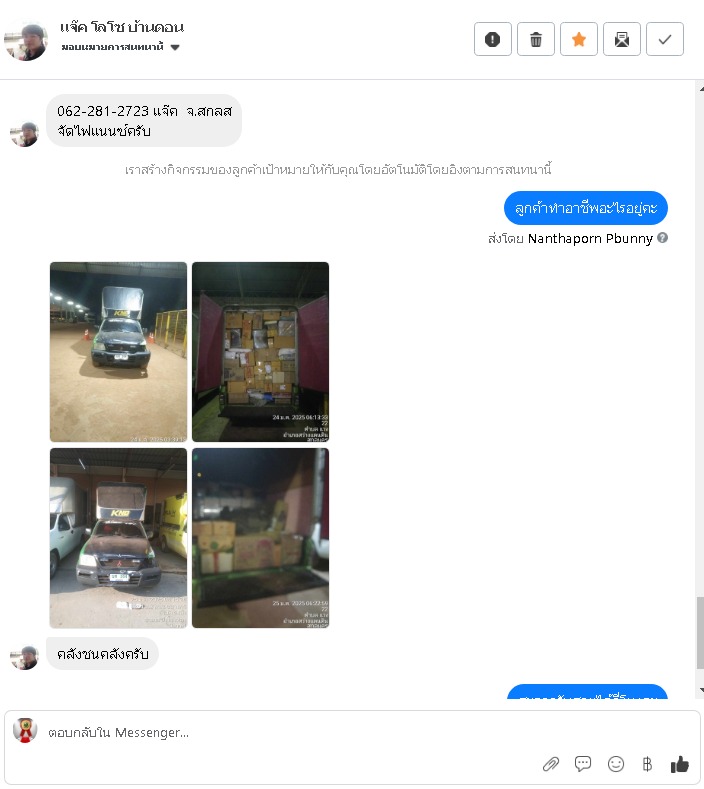704x789 pixels.
Task: Mark conversation as unread with the envelope icon
Action: (622, 39)
